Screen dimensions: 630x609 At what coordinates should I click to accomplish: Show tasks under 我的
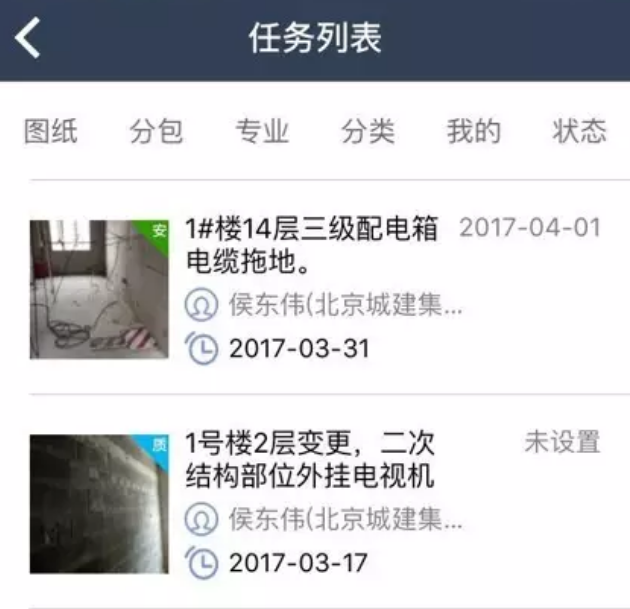coord(473,131)
